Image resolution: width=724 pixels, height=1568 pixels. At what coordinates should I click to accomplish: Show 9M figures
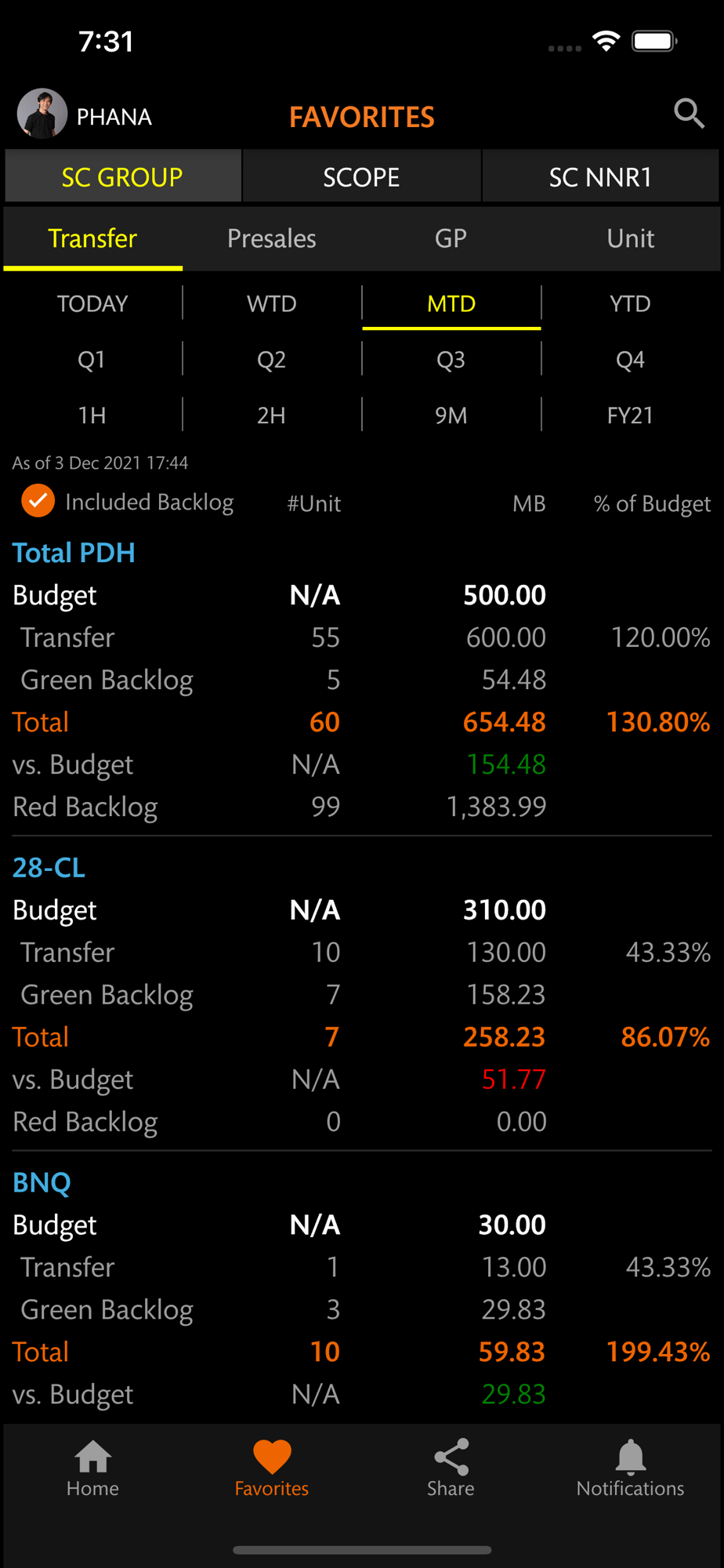coord(451,416)
